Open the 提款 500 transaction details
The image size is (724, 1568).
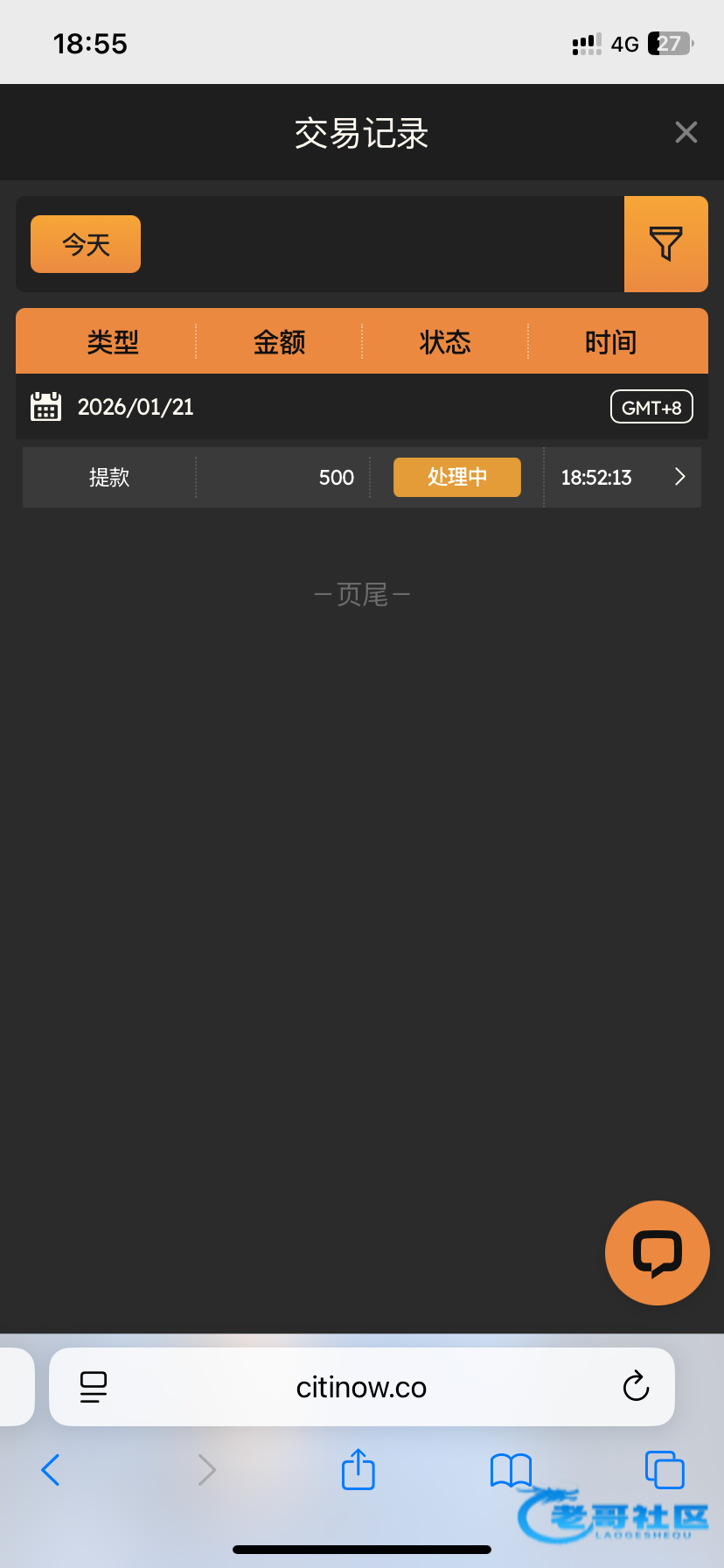coord(679,477)
